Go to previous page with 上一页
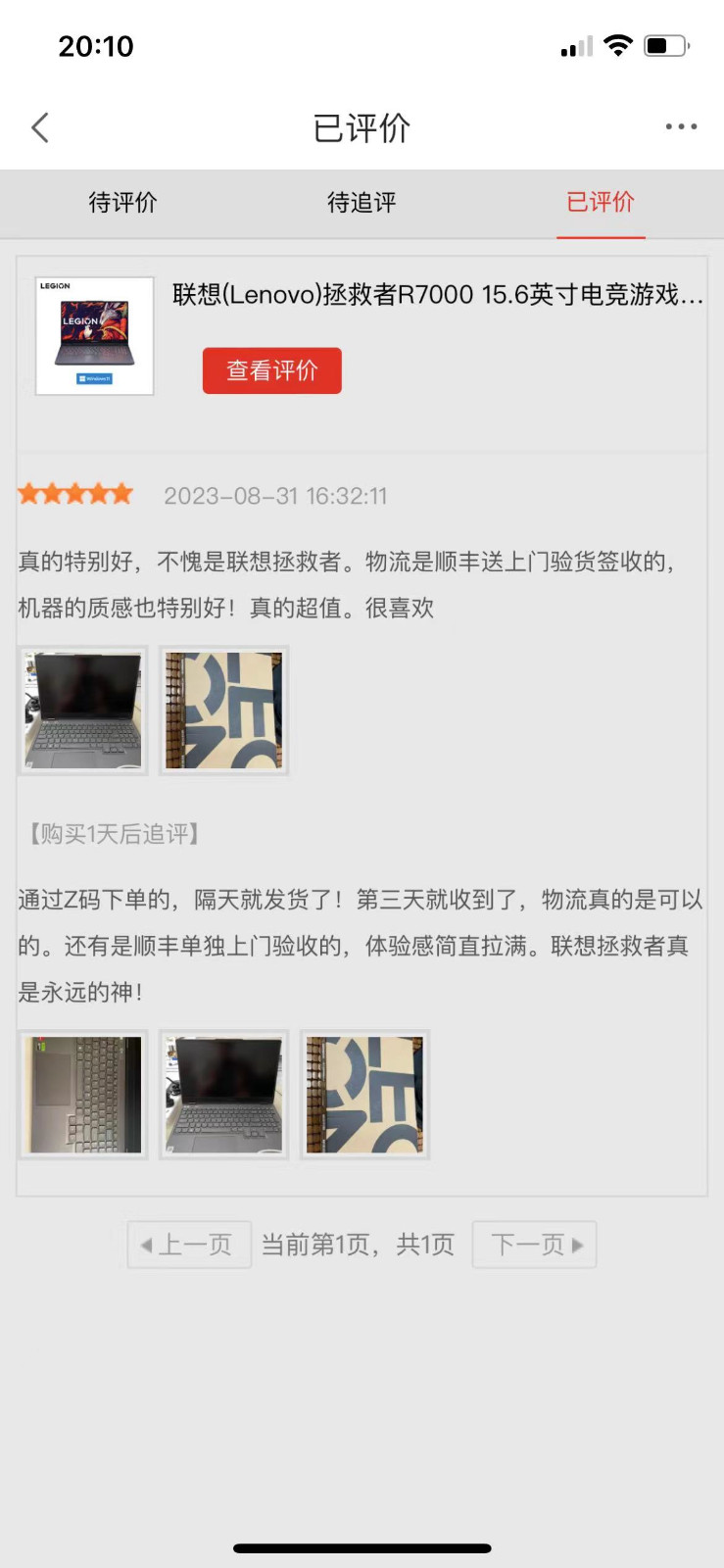The image size is (724, 1568). [x=189, y=1245]
